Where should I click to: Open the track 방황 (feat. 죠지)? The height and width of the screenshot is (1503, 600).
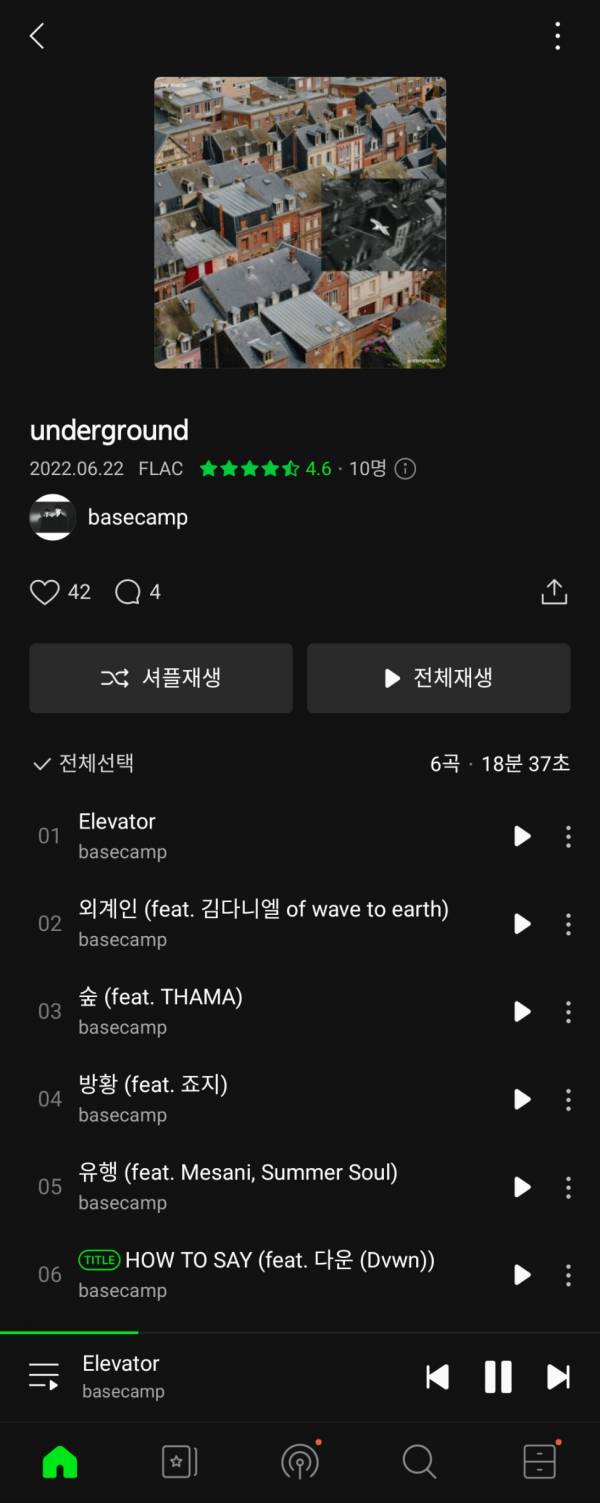[x=153, y=1084]
